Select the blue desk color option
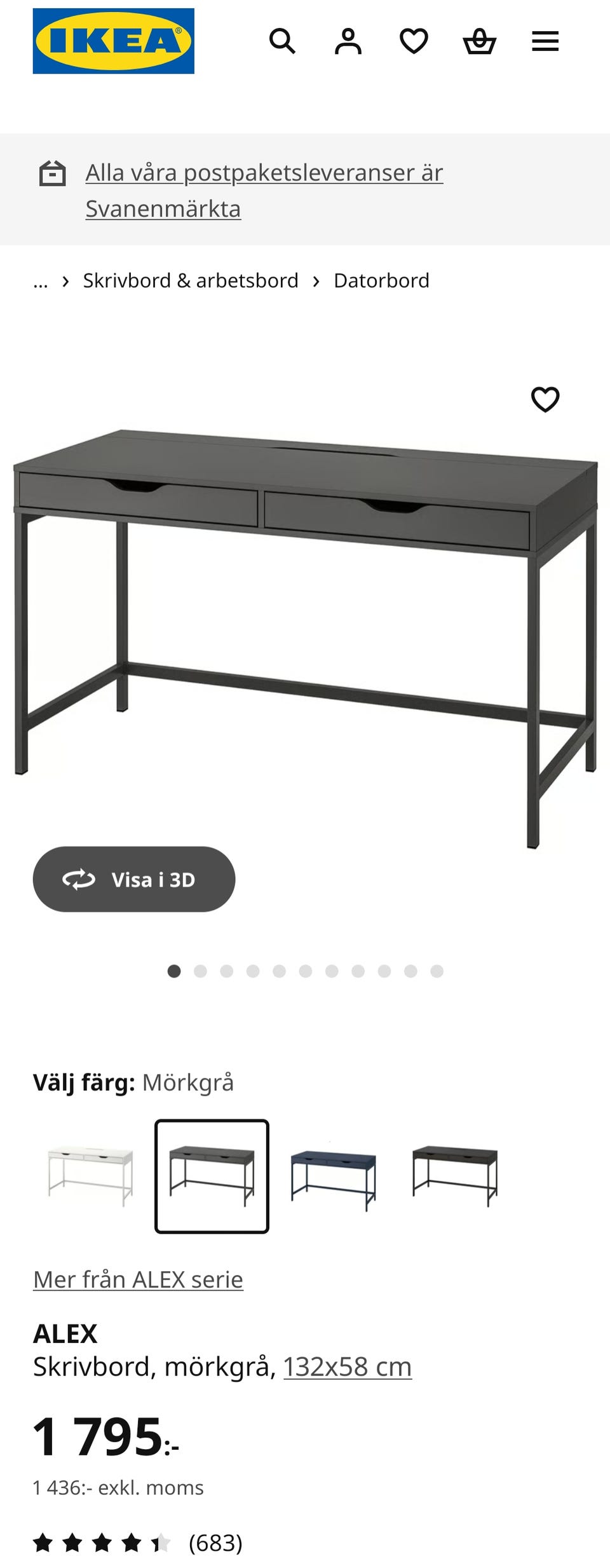 [x=333, y=1176]
